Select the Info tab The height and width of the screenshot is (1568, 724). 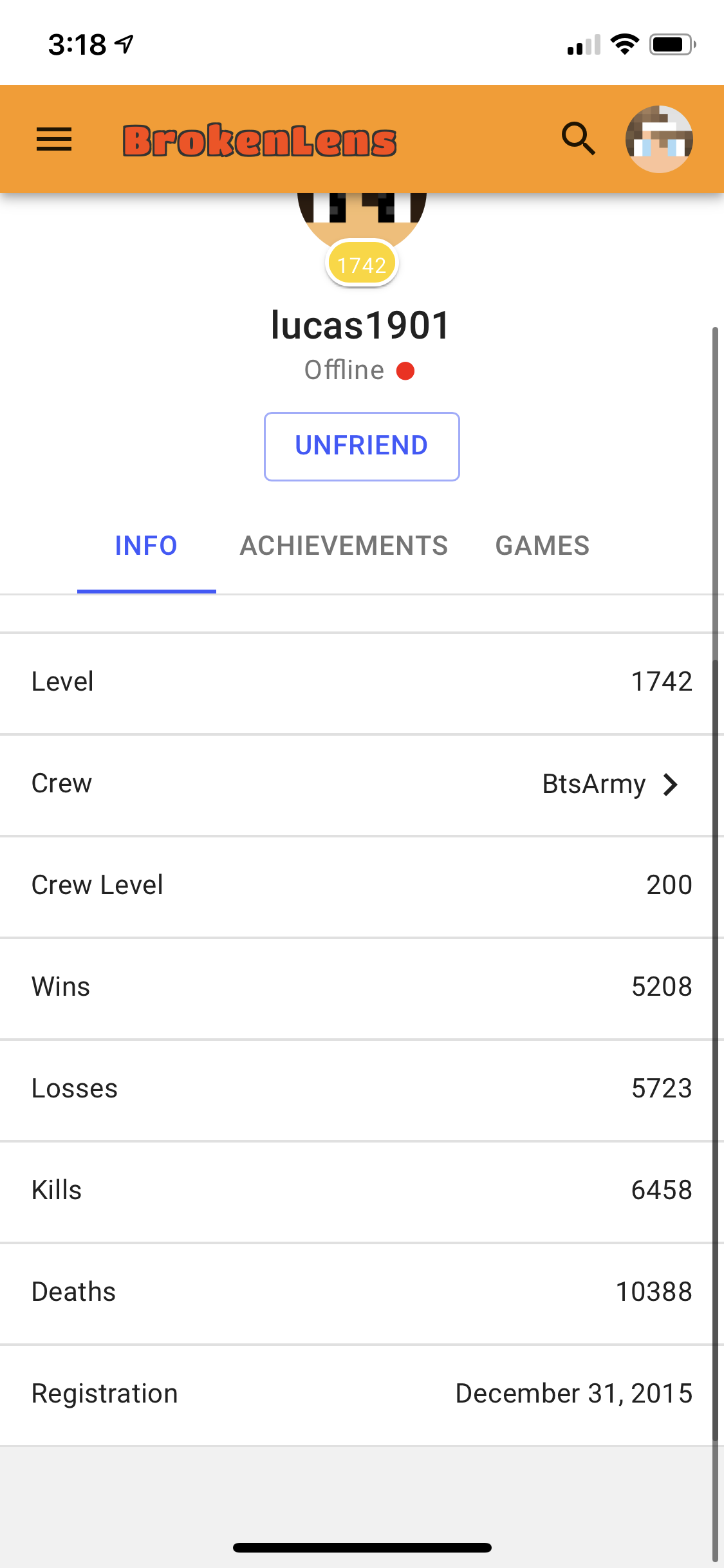(x=146, y=546)
